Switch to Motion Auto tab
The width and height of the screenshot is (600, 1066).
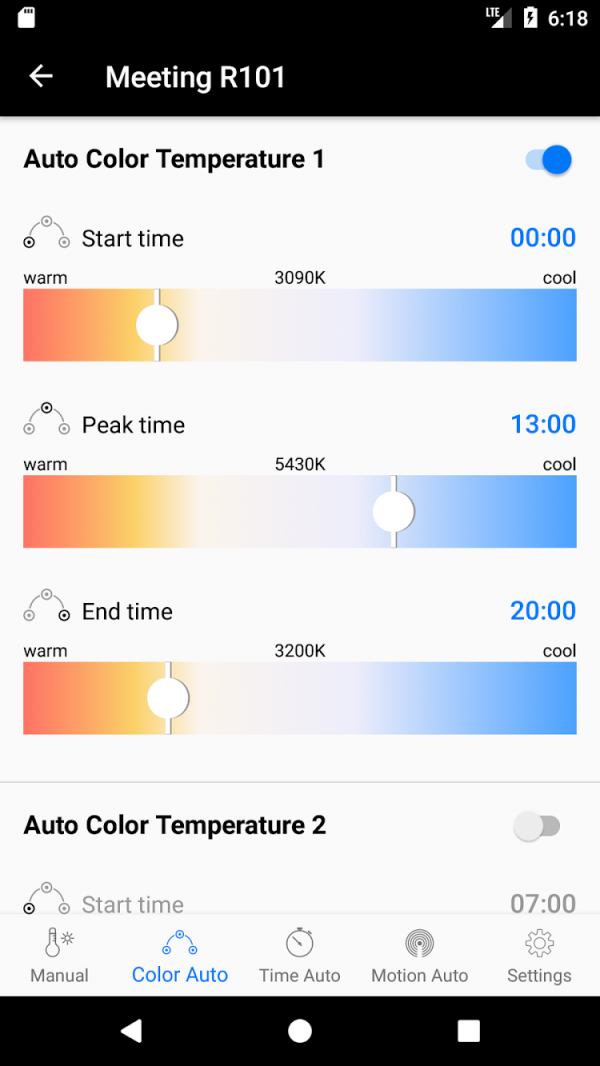tap(420, 956)
